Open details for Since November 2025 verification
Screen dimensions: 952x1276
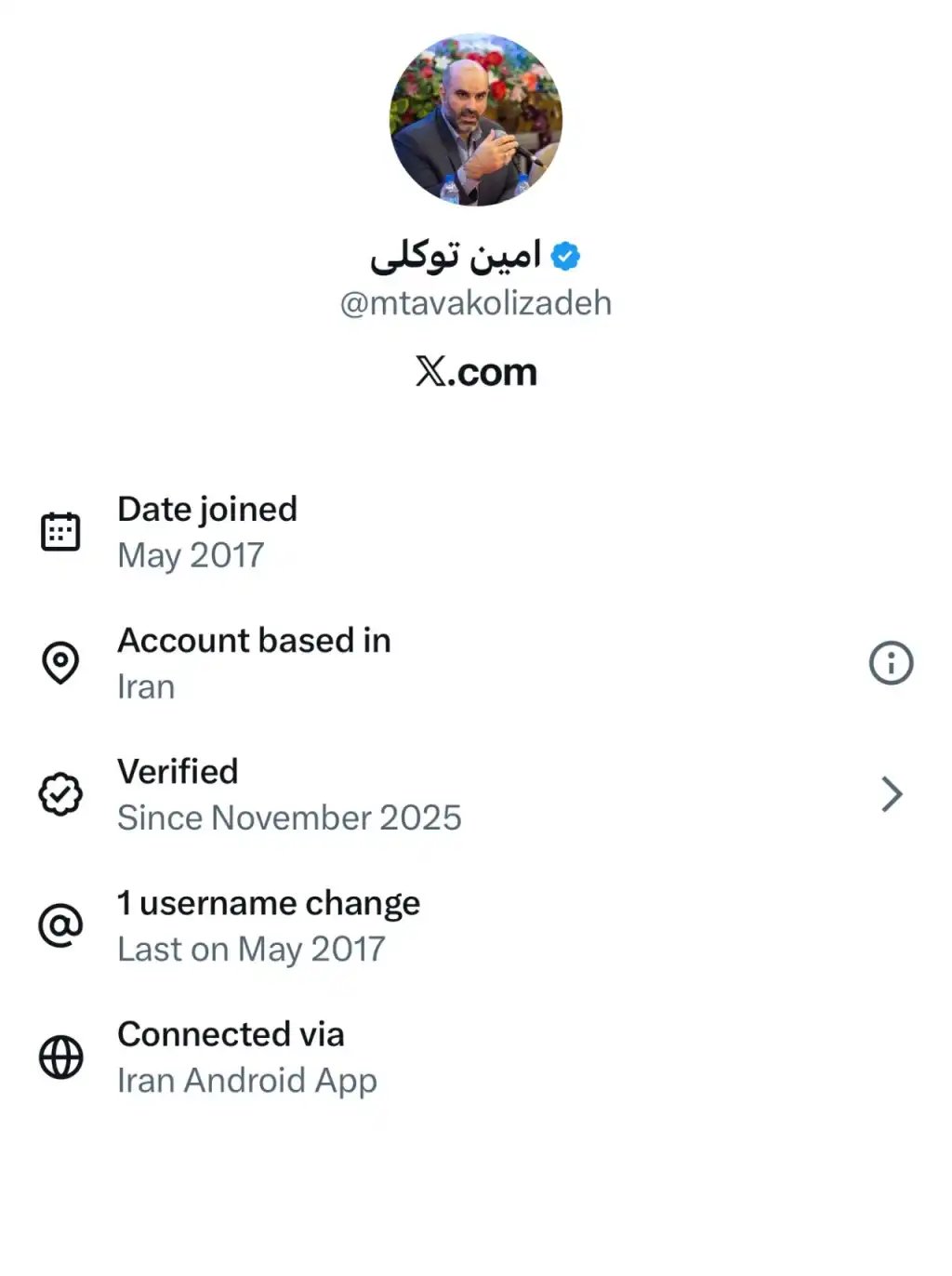point(288,817)
